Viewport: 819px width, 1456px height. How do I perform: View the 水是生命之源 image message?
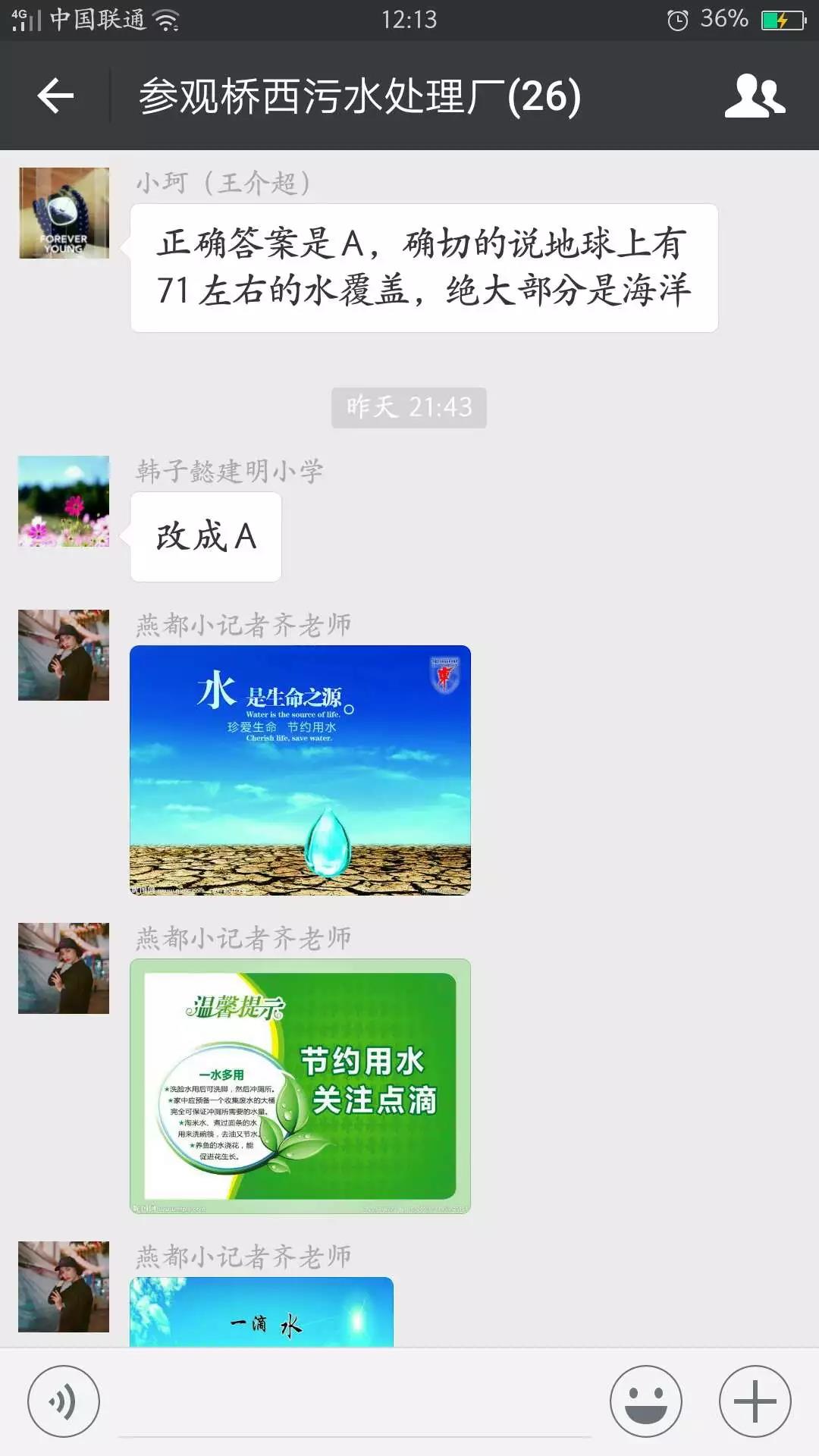300,770
